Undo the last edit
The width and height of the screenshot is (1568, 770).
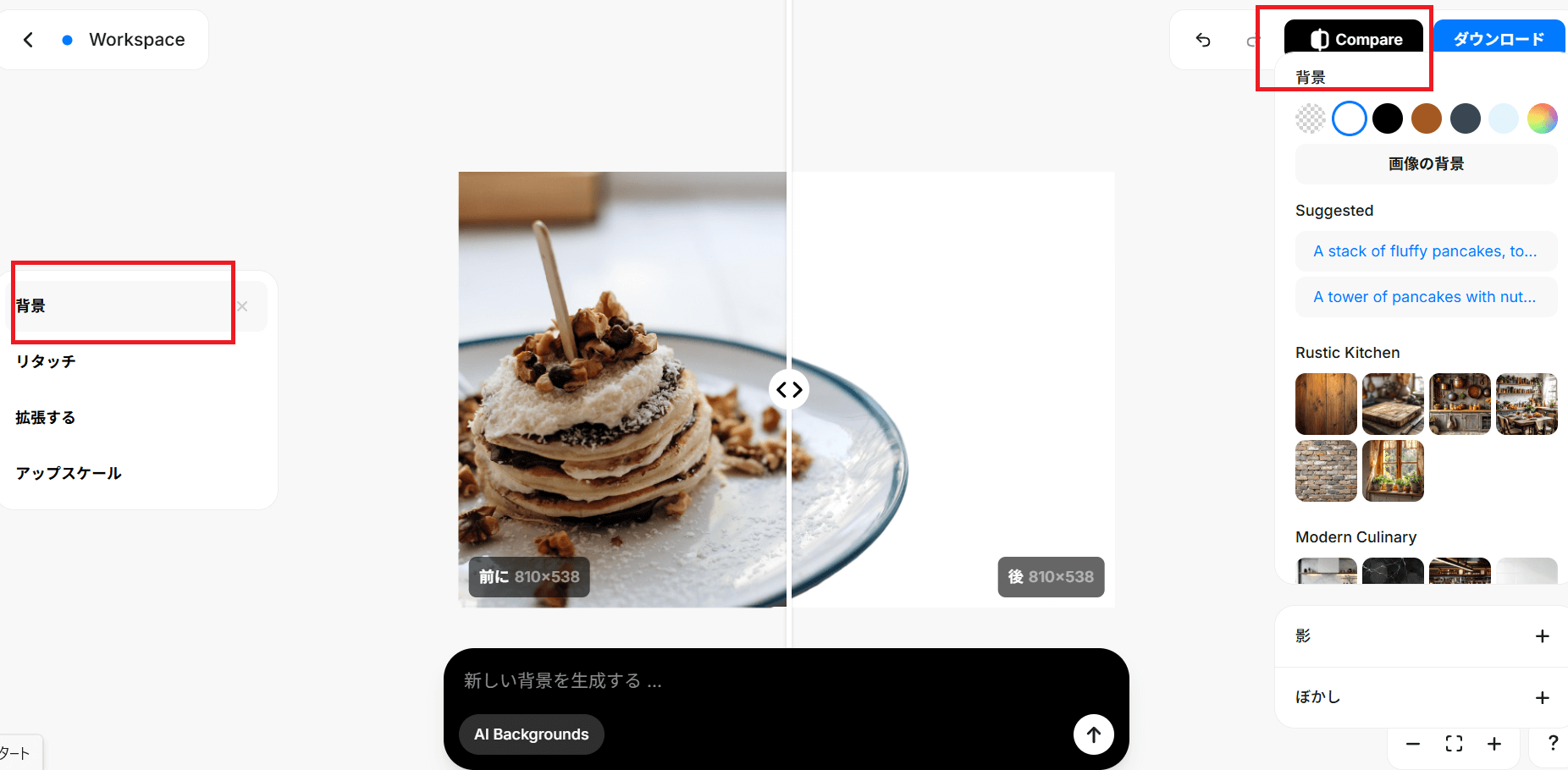pyautogui.click(x=1203, y=40)
